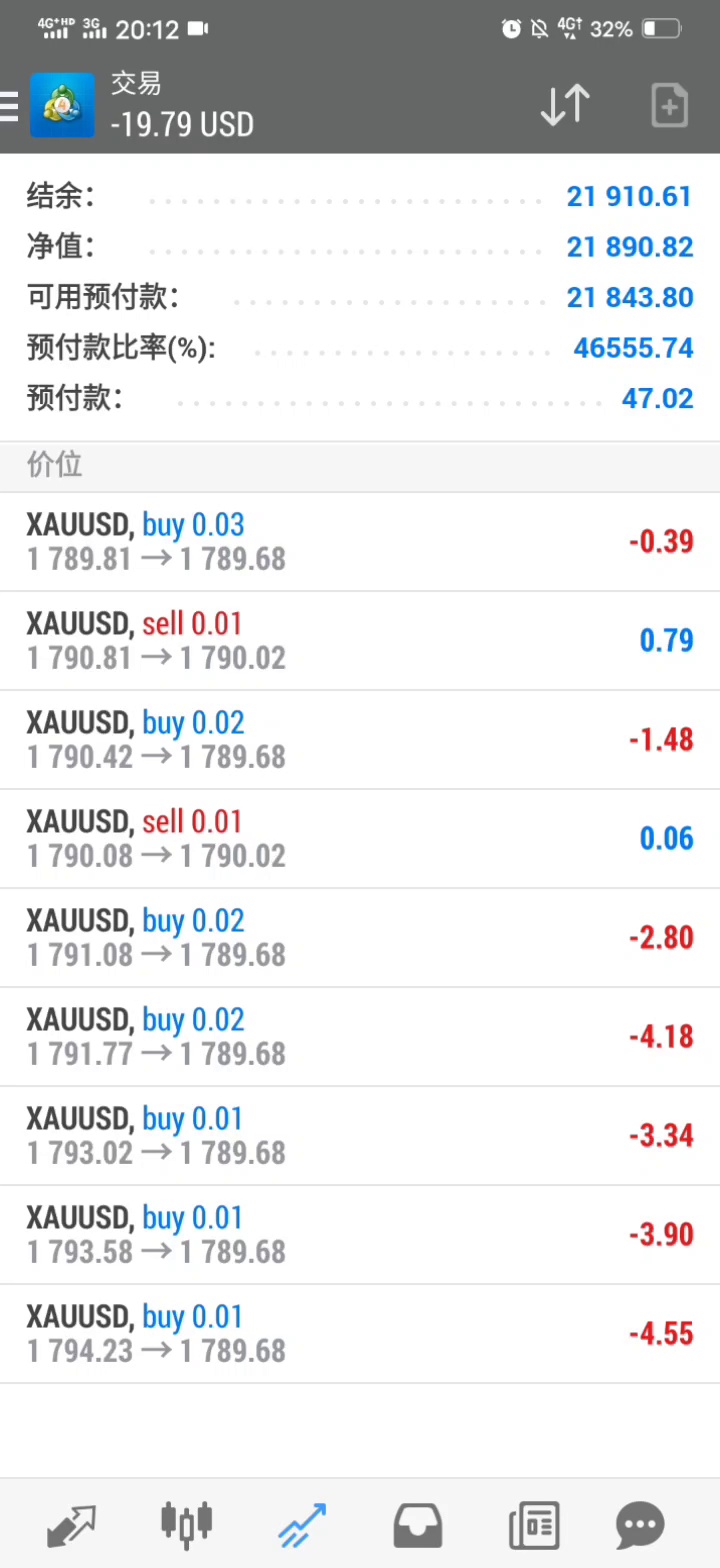Image resolution: width=720 pixels, height=1568 pixels.
Task: Open the chat messages tab
Action: click(x=640, y=1524)
